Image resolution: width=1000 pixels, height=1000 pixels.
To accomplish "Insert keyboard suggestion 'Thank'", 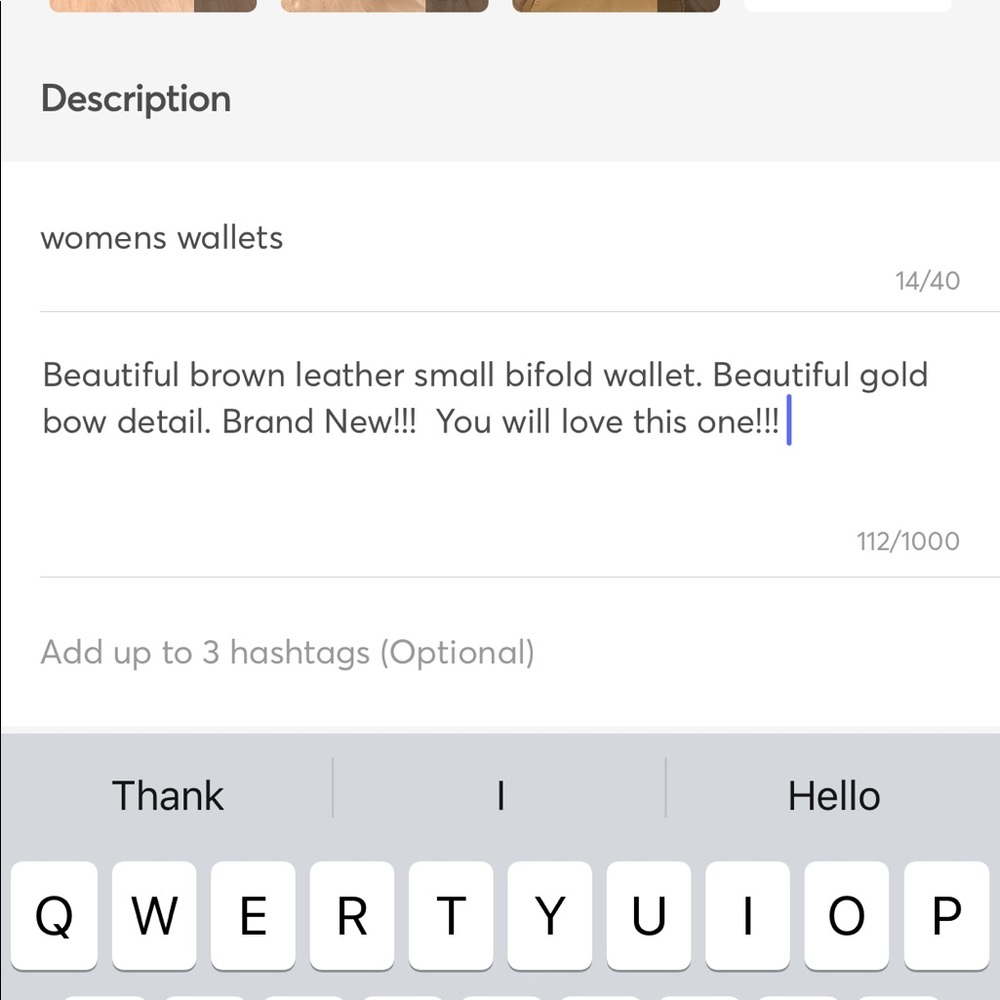I will click(168, 795).
